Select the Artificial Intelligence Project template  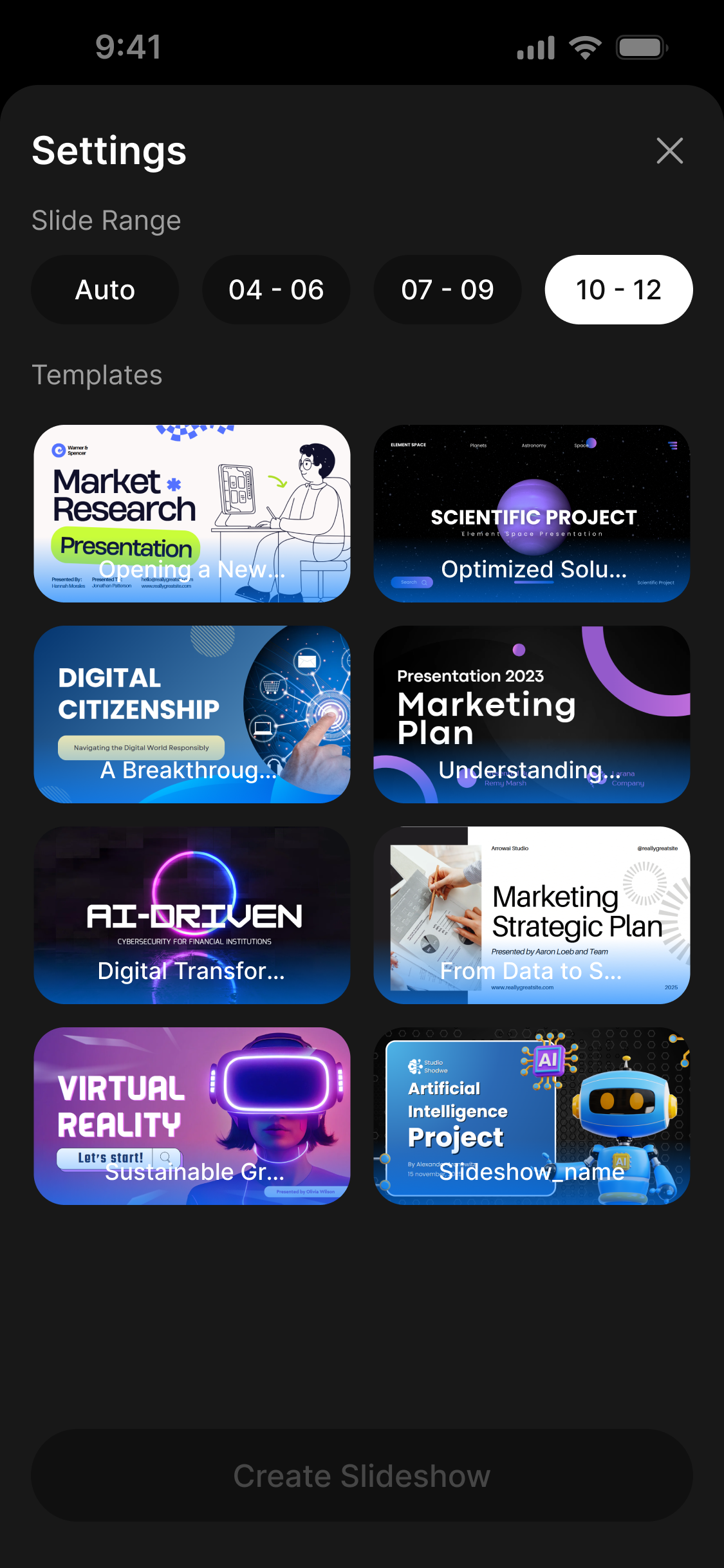[x=532, y=1115]
